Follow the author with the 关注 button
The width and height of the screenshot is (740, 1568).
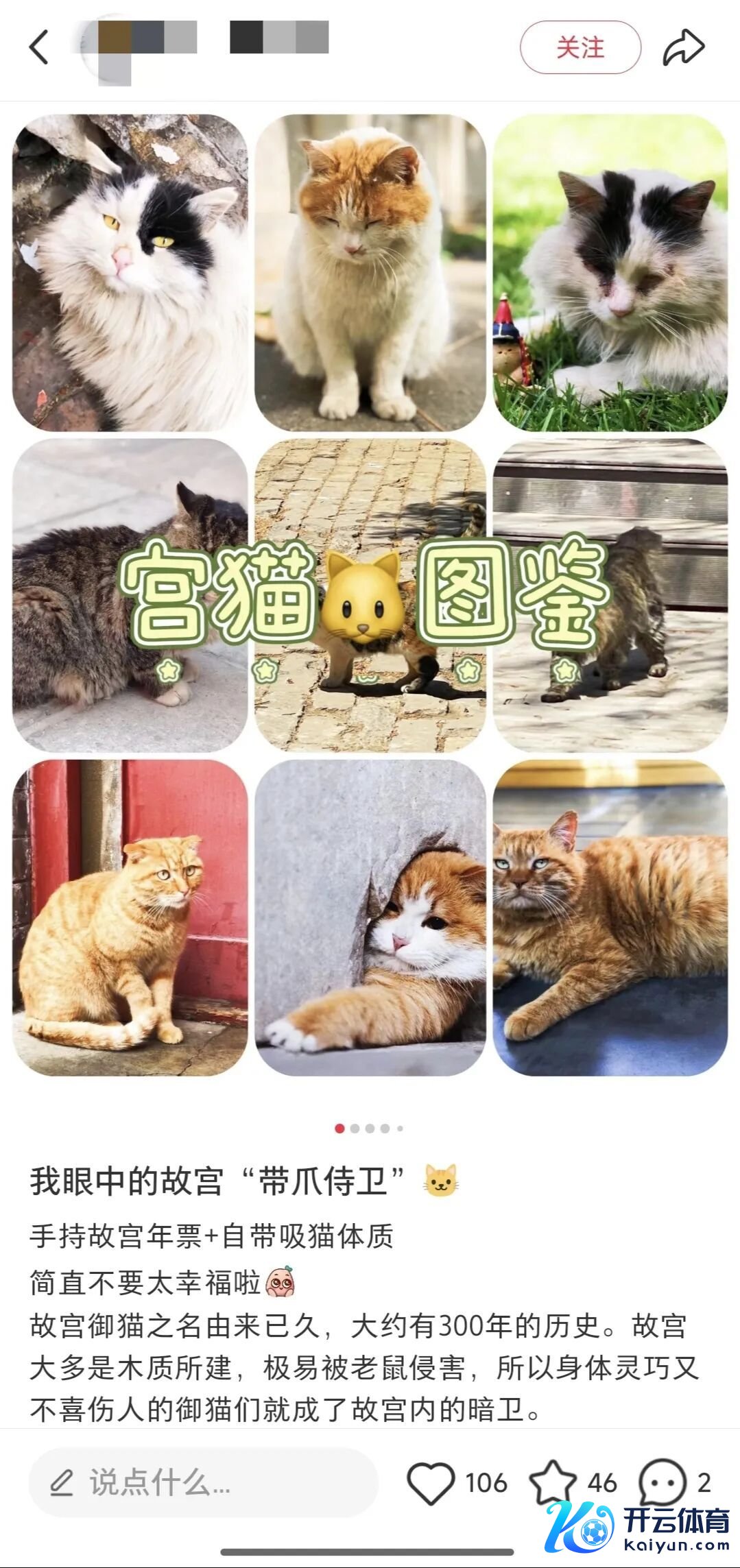click(x=580, y=47)
